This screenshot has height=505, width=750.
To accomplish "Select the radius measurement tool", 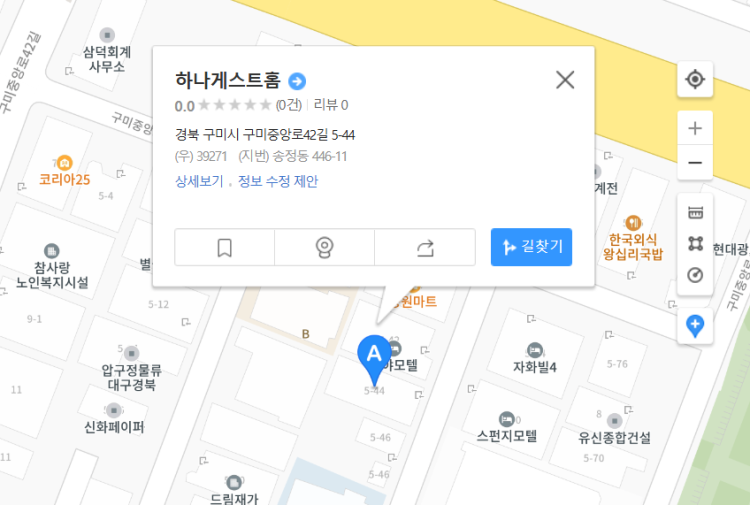I will (x=695, y=275).
